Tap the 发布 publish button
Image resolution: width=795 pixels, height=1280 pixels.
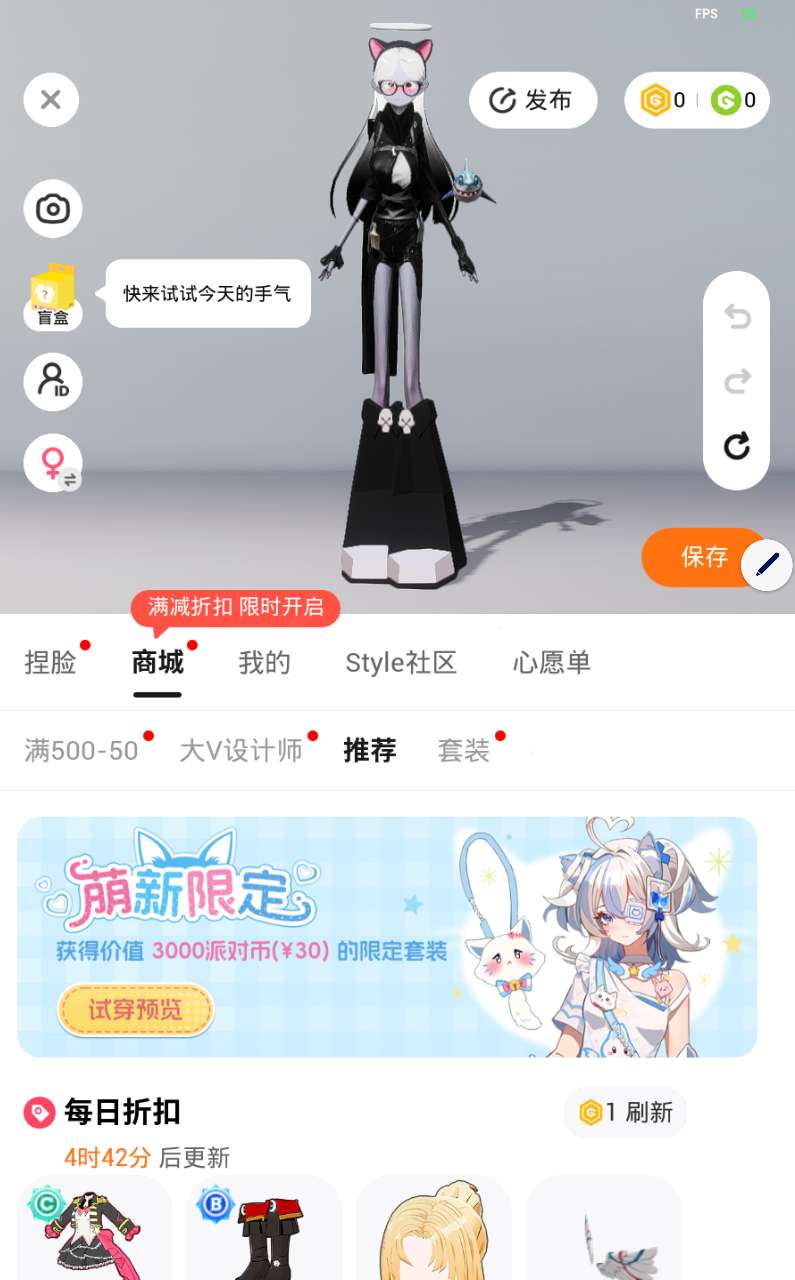[x=532, y=100]
